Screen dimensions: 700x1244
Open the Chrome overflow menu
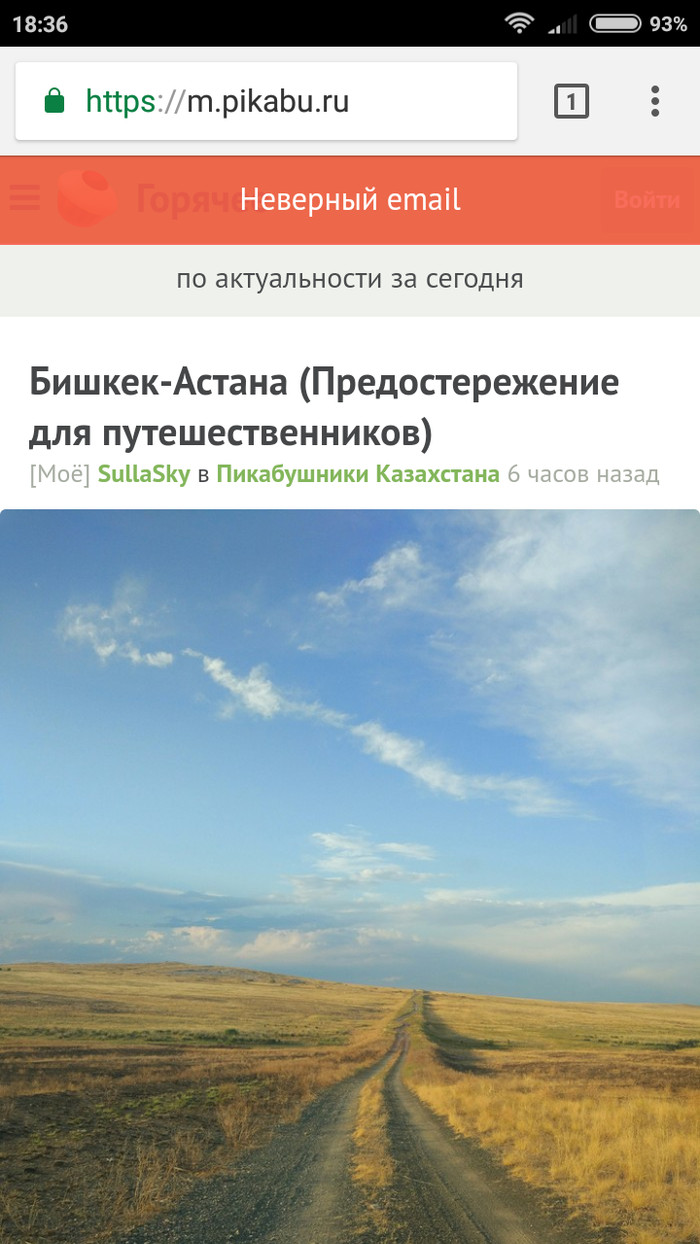pyautogui.click(x=655, y=101)
